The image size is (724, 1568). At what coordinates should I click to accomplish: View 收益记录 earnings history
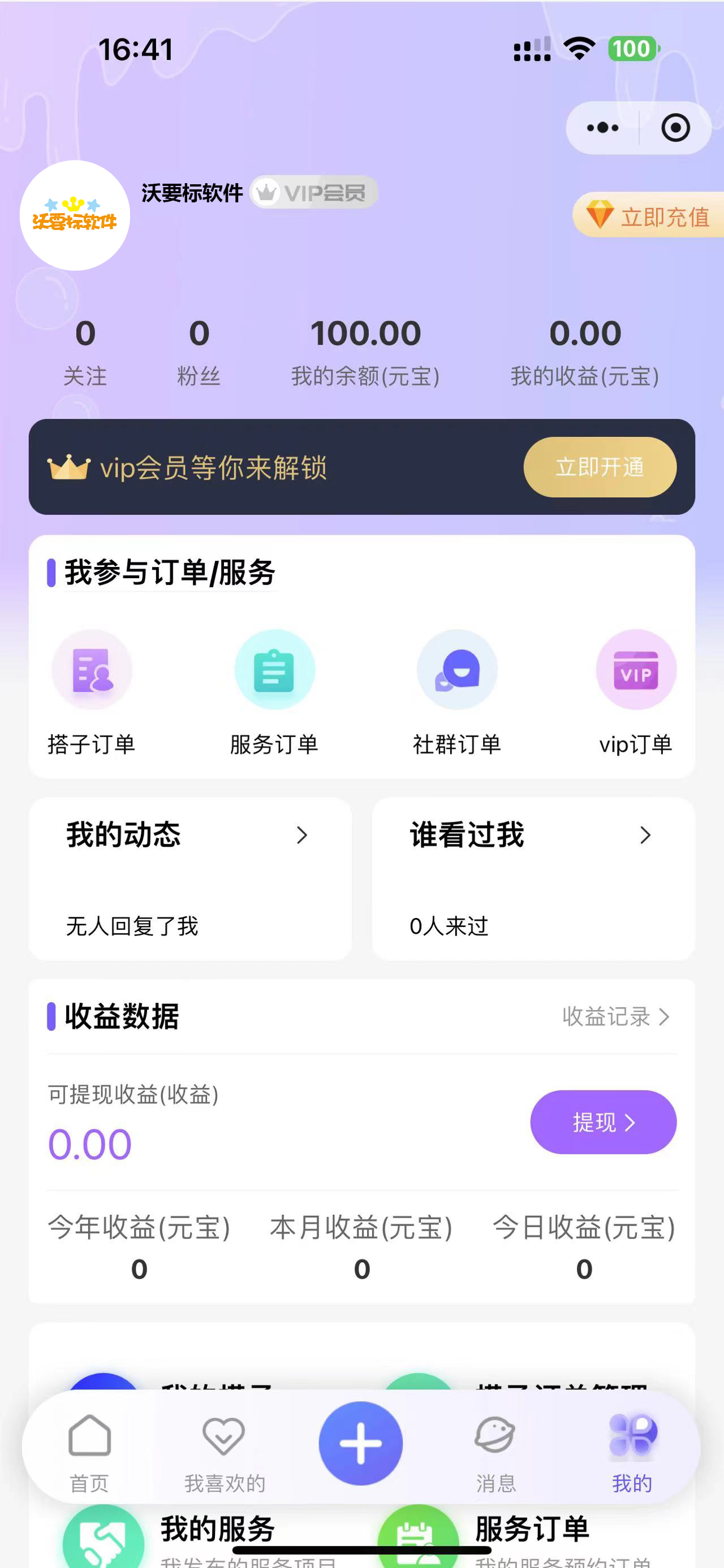tap(615, 1016)
